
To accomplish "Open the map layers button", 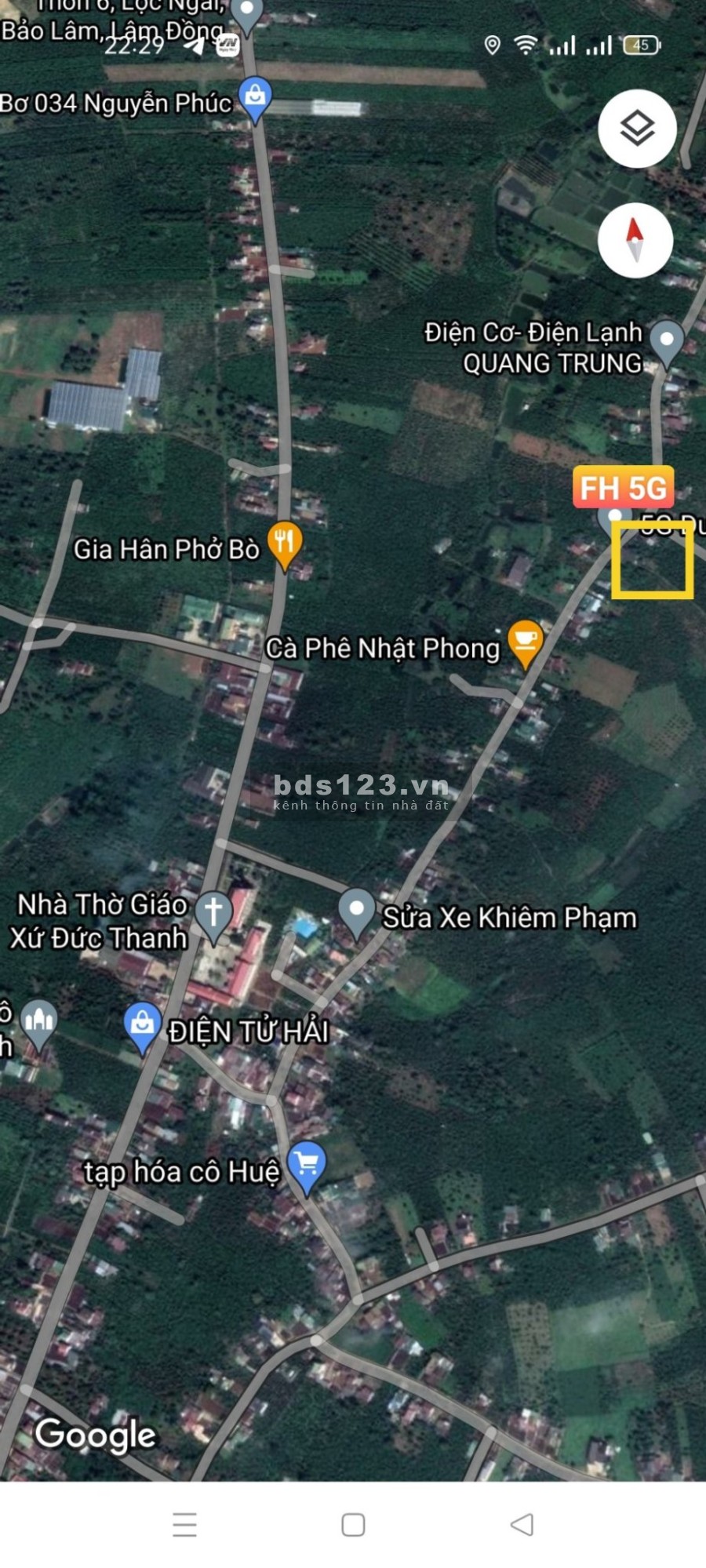I will coord(637,129).
